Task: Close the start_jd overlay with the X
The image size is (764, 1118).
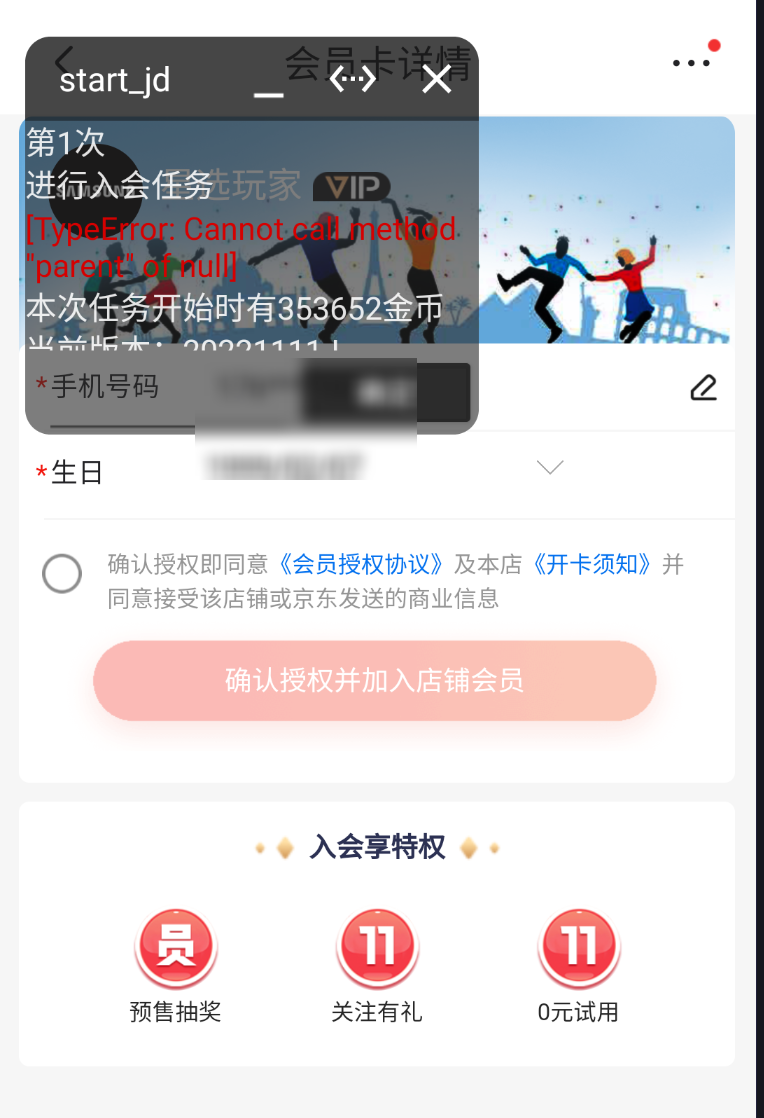Action: pyautogui.click(x=436, y=79)
